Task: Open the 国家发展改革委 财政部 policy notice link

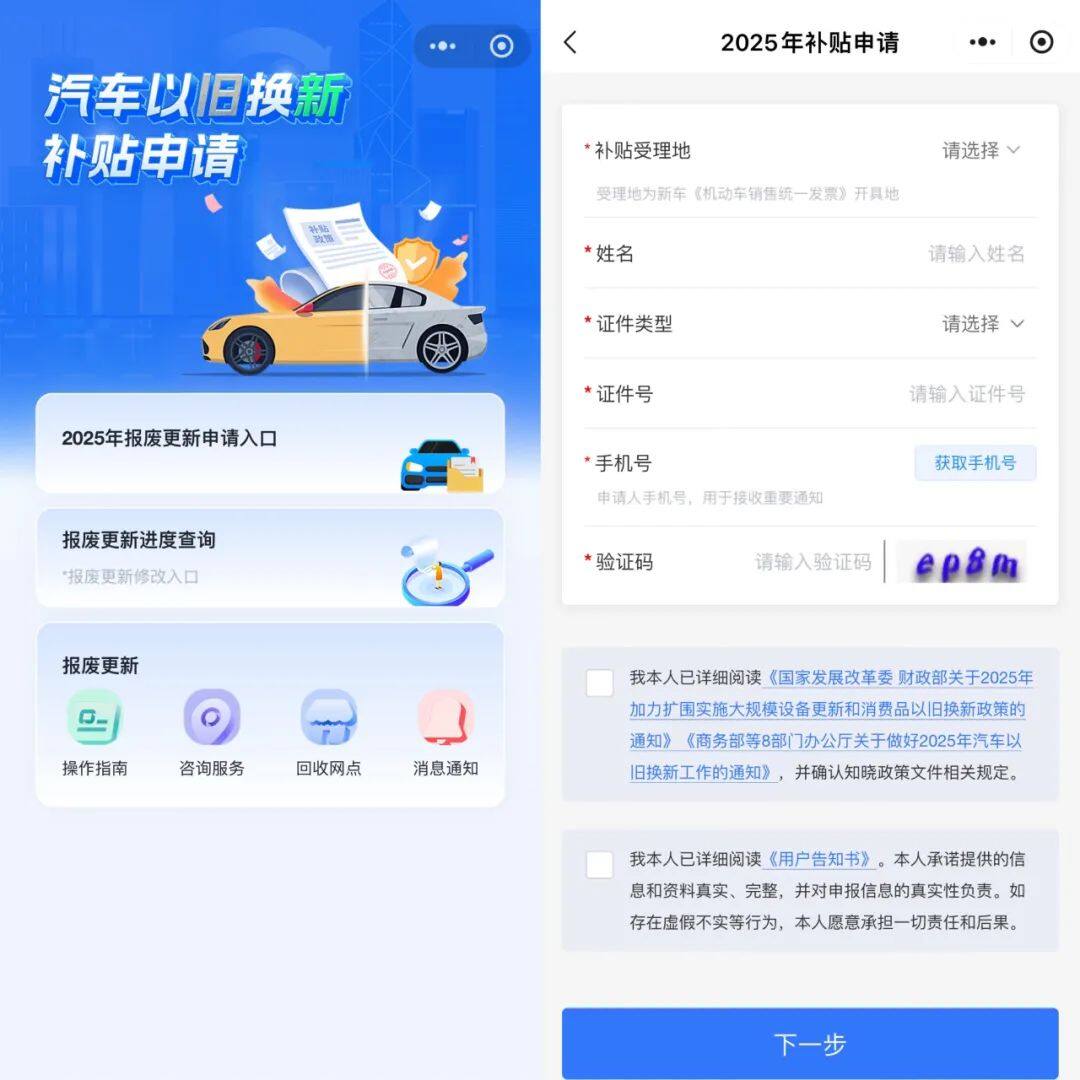Action: point(896,678)
